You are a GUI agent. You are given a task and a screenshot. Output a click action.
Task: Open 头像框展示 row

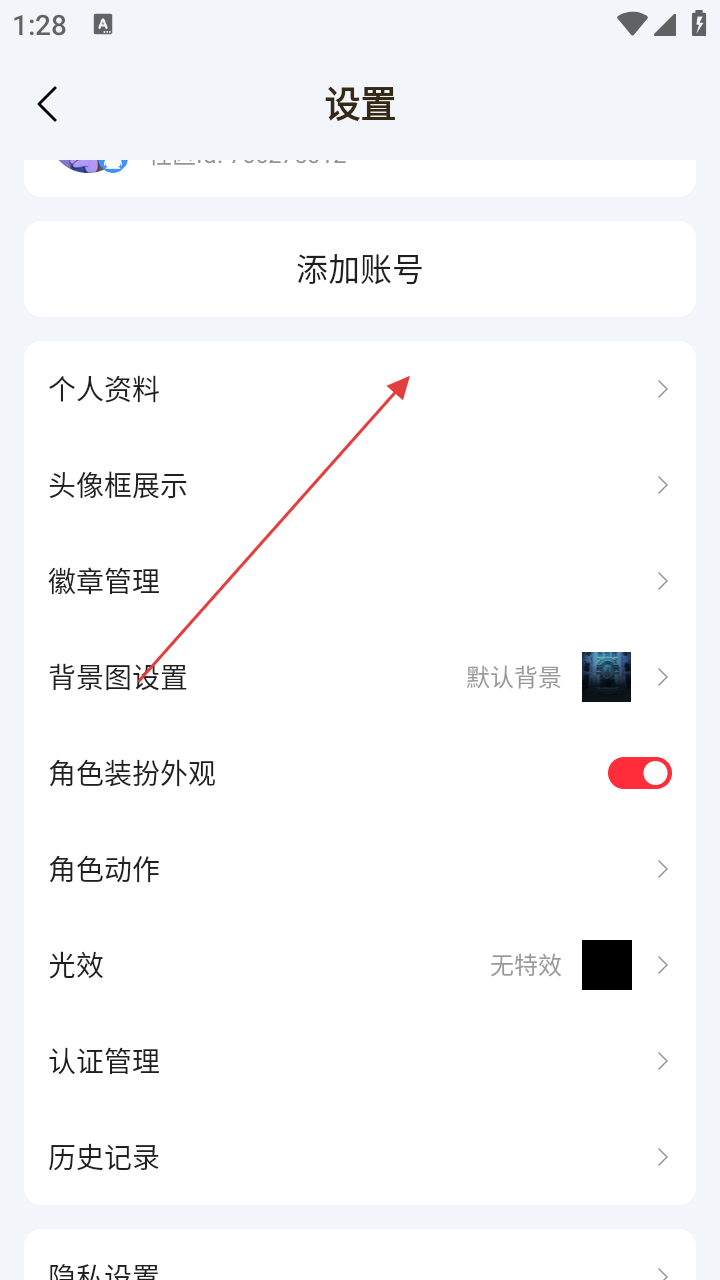(x=360, y=485)
